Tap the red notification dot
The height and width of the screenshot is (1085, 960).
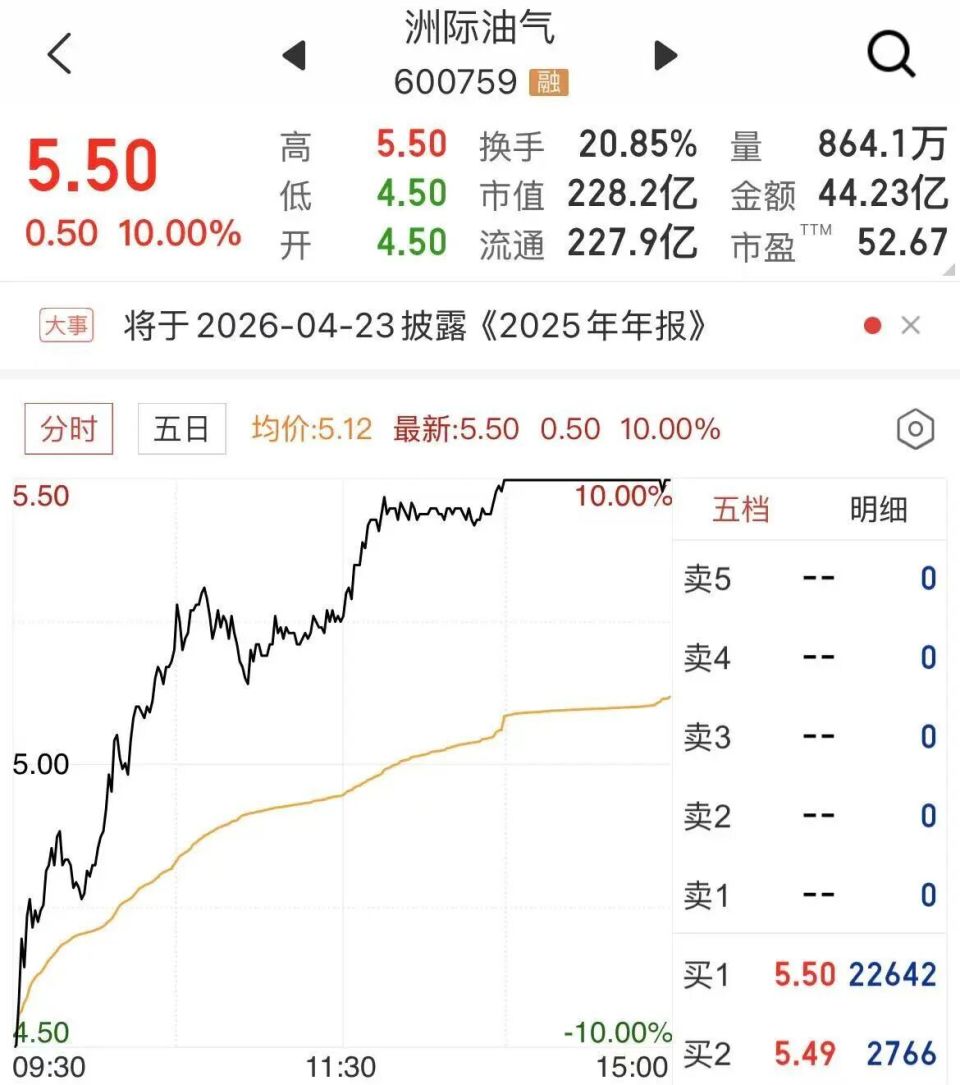point(872,325)
